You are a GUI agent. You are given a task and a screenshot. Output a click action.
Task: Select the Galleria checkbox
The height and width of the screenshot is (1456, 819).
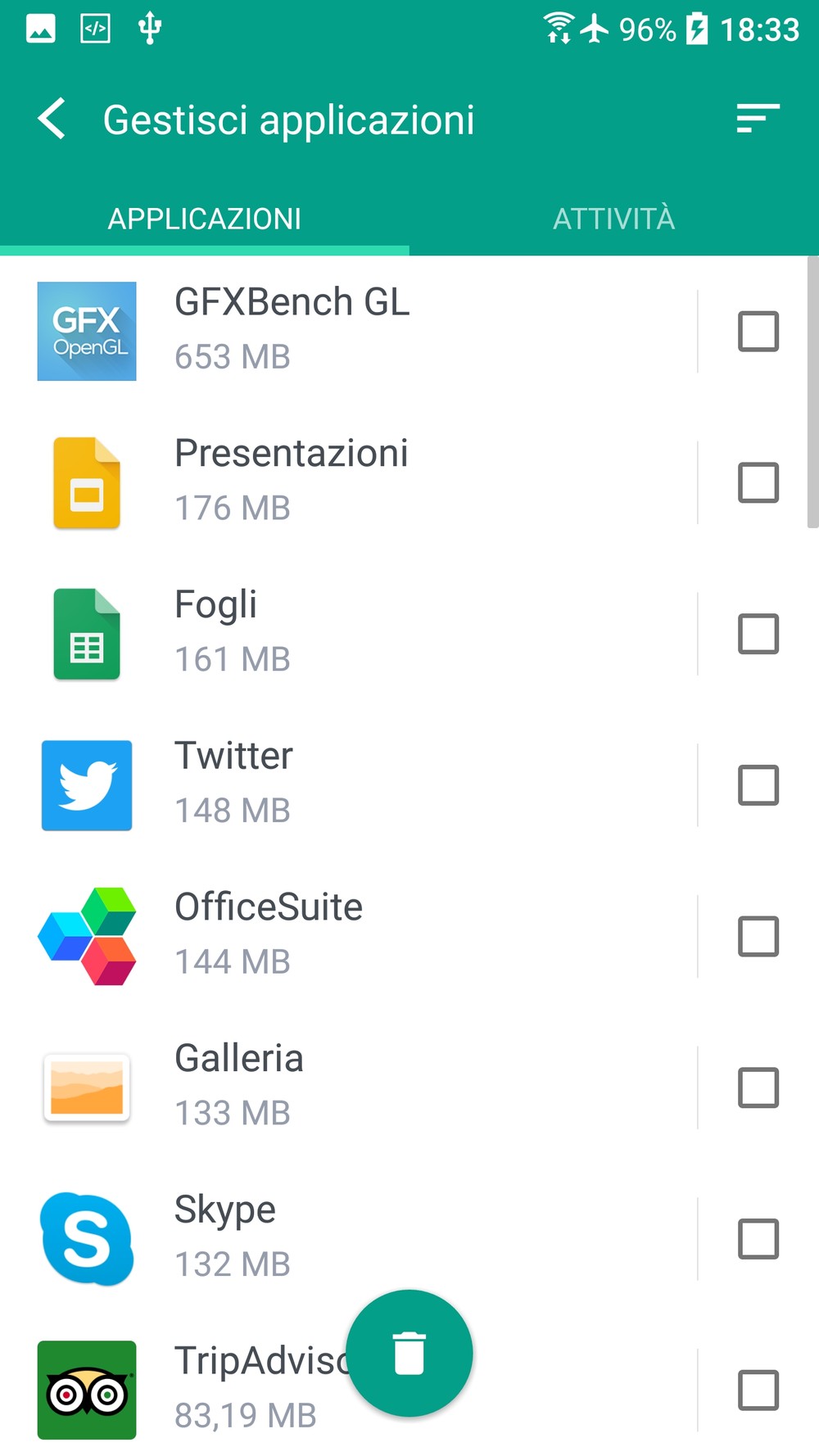click(x=758, y=1087)
